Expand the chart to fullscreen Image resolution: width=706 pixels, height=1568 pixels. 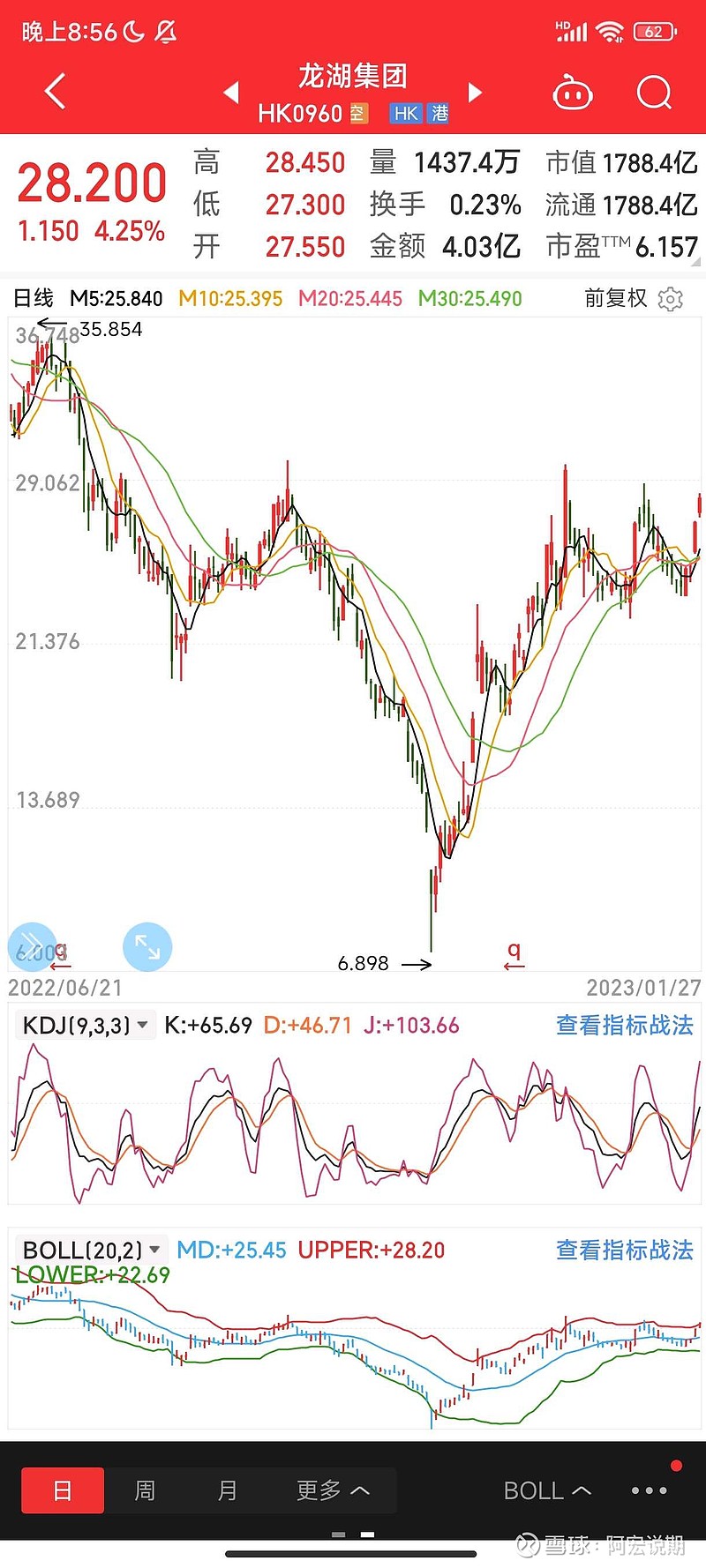pos(147,947)
